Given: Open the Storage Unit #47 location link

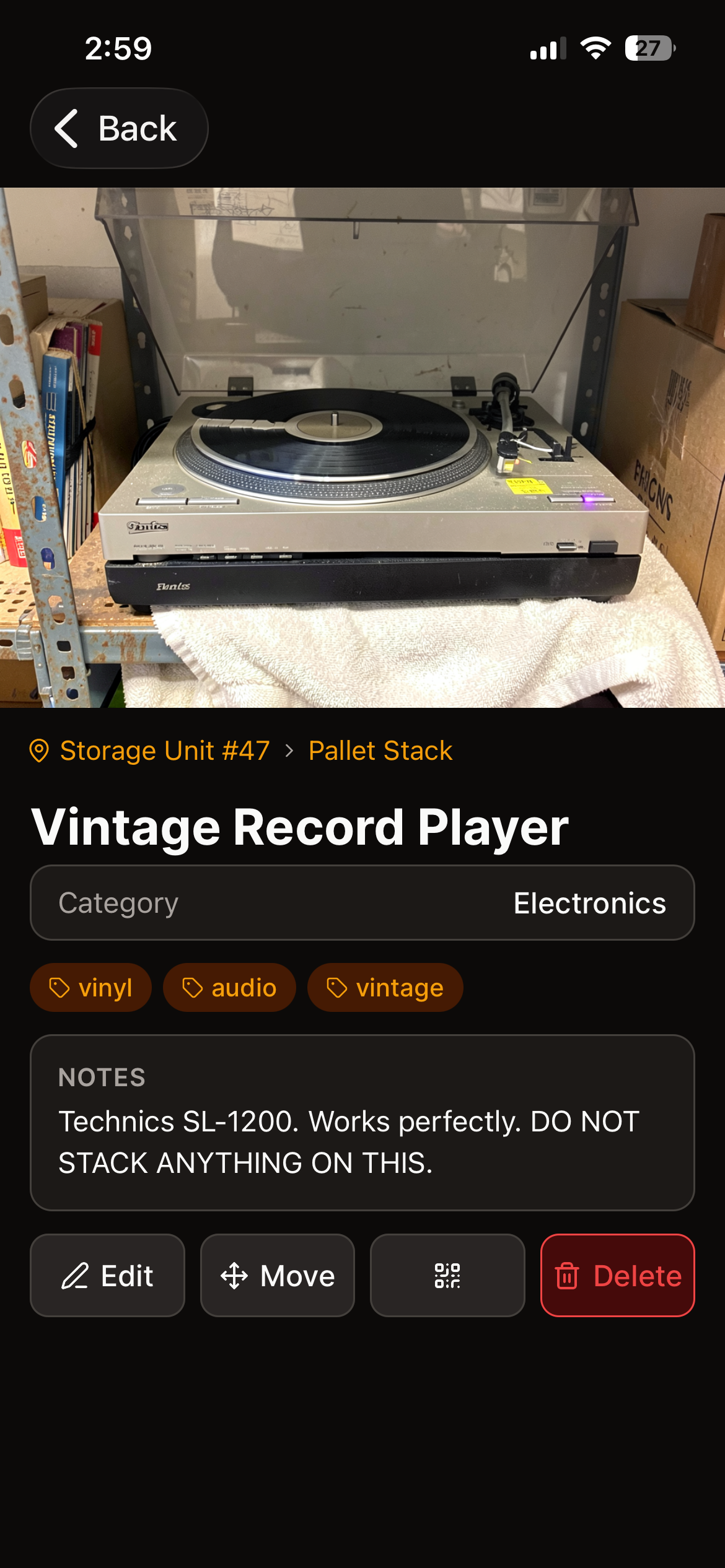Looking at the screenshot, I should tap(164, 751).
